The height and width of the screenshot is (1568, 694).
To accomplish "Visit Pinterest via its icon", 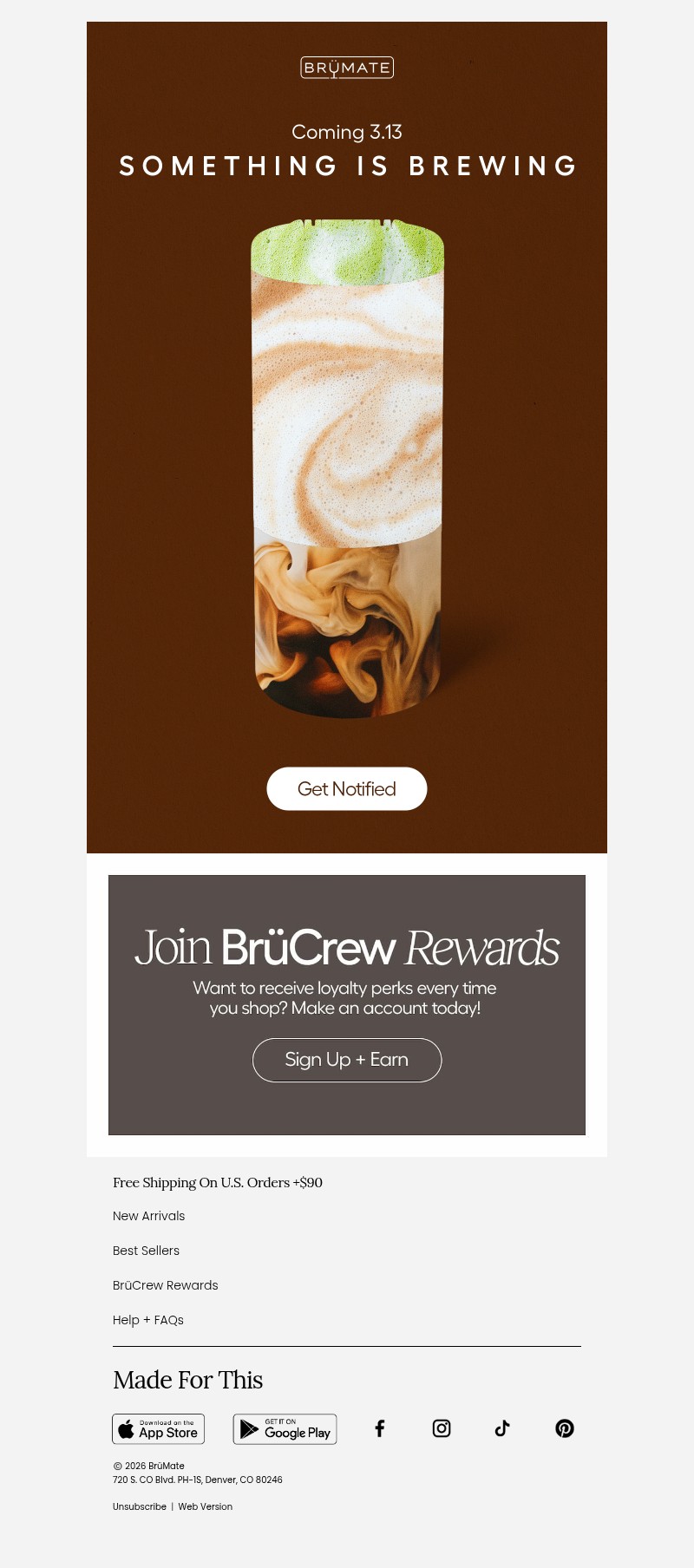I will point(564,1428).
